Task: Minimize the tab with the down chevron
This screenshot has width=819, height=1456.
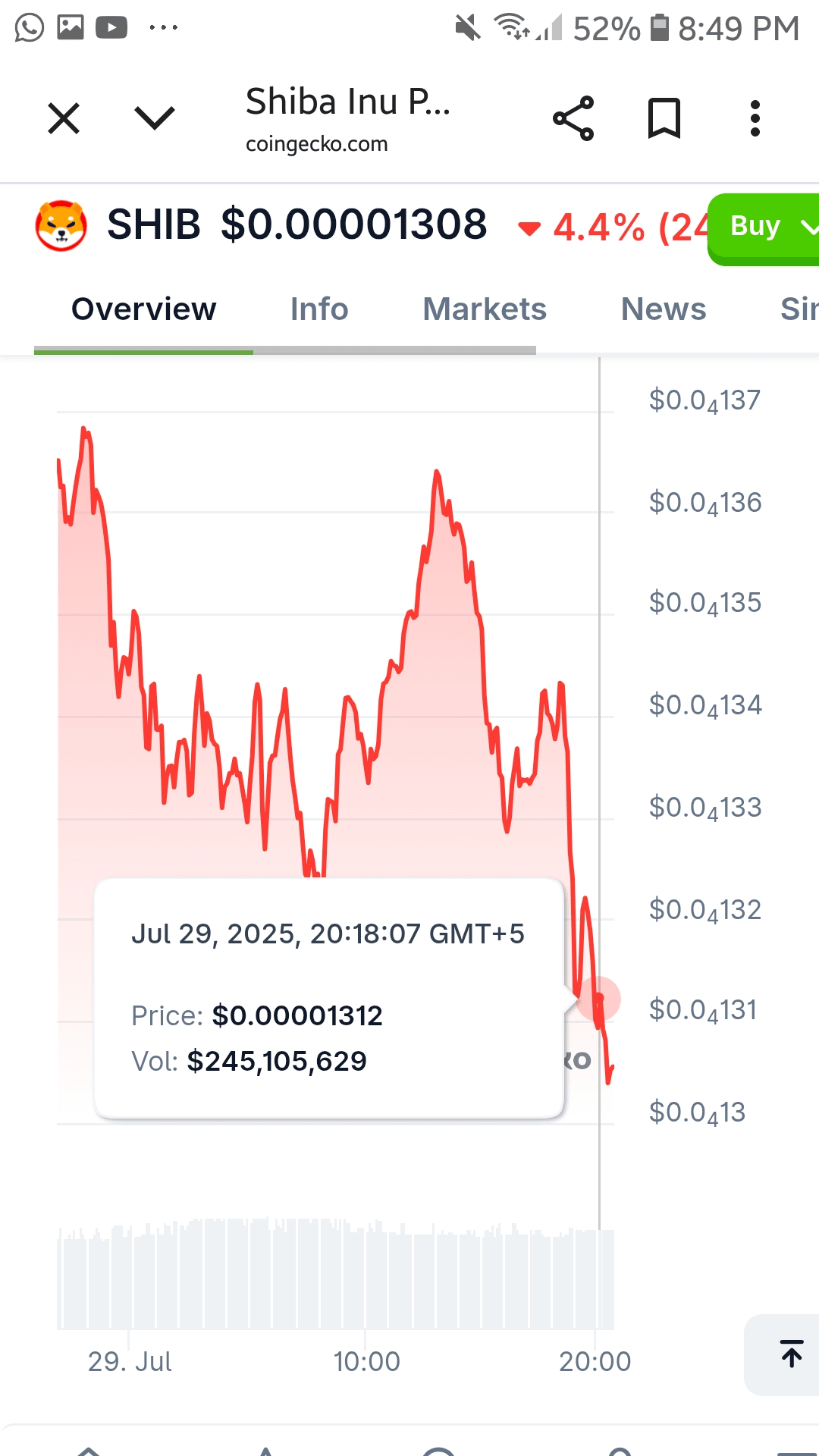Action: (155, 118)
